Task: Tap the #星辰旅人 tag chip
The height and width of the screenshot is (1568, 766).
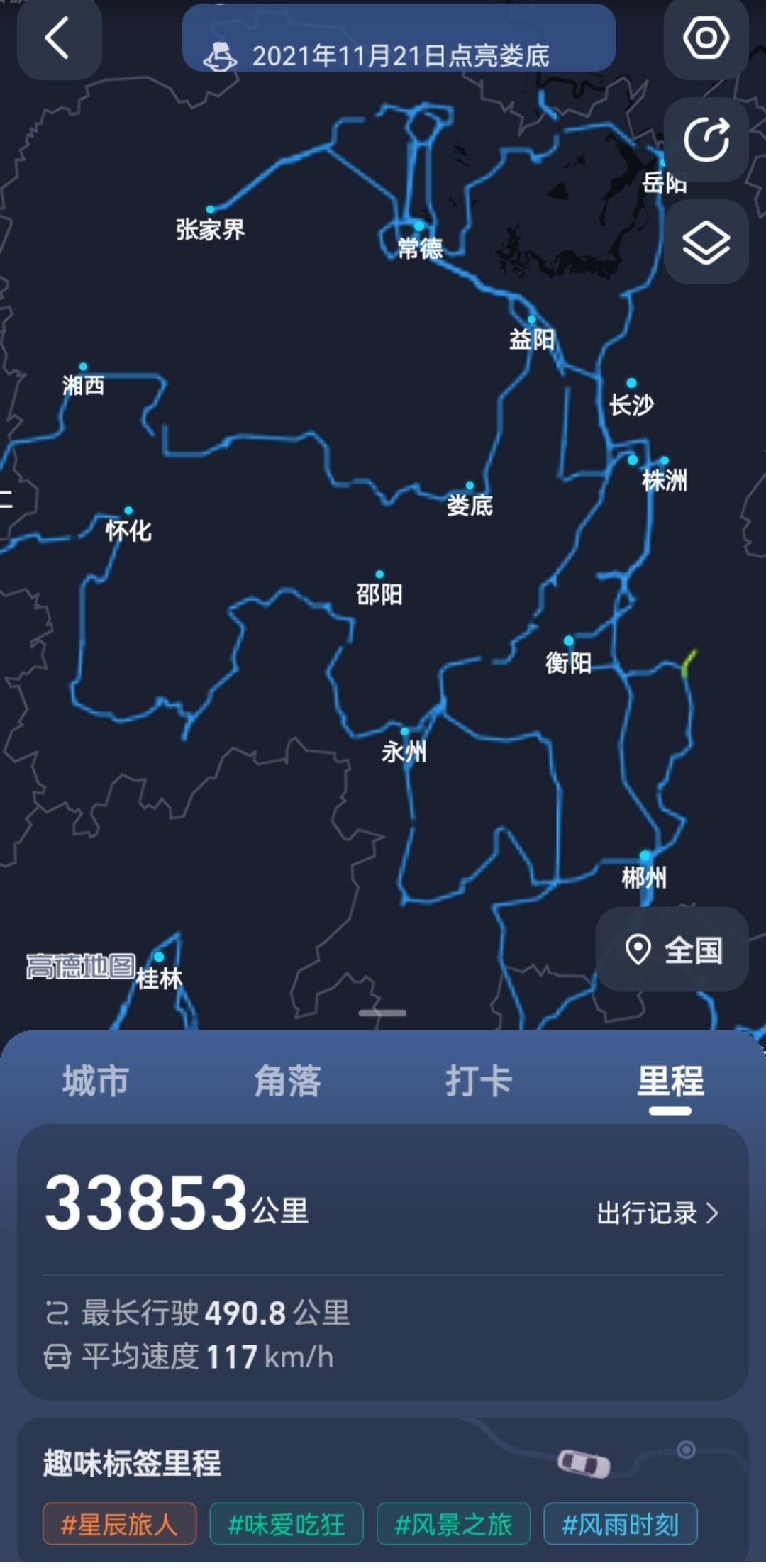Action: coord(119,1523)
